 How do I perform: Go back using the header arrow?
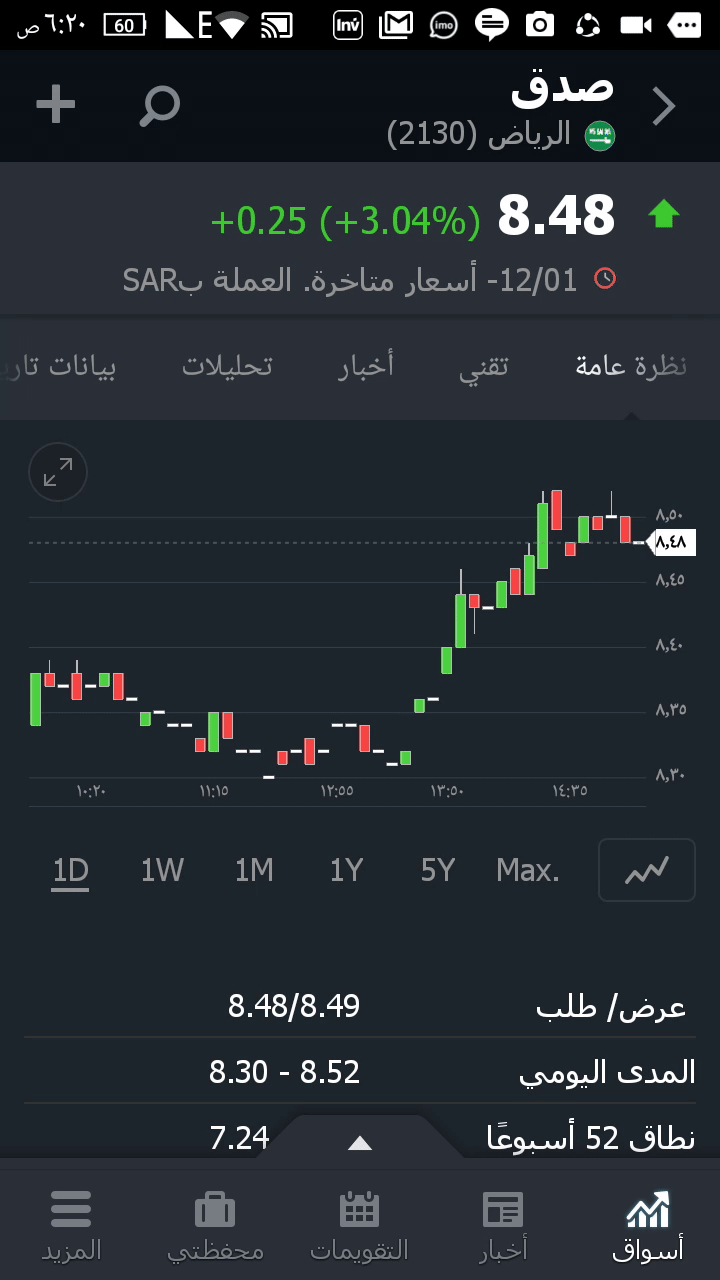pos(664,106)
